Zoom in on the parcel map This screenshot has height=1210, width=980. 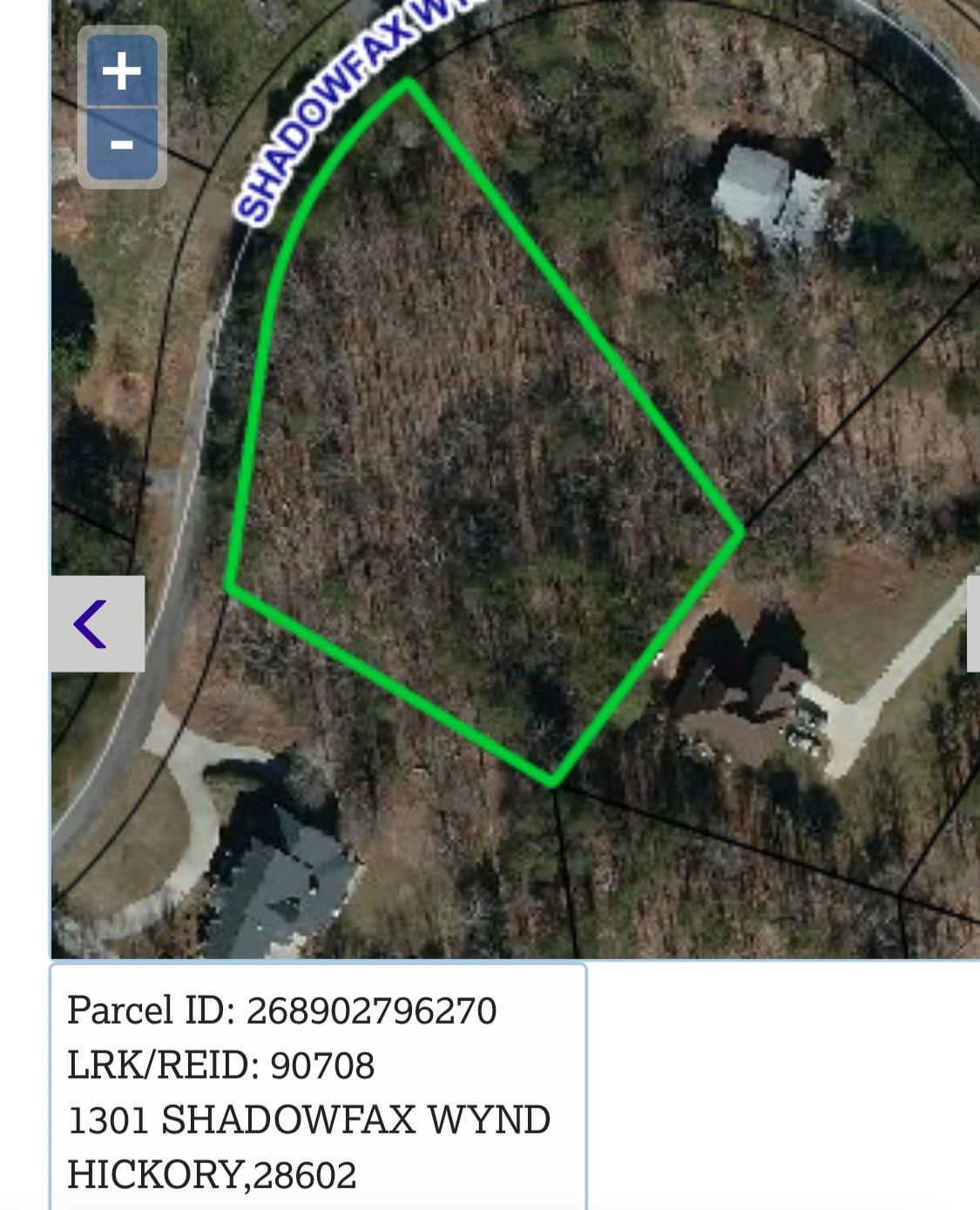pos(122,71)
